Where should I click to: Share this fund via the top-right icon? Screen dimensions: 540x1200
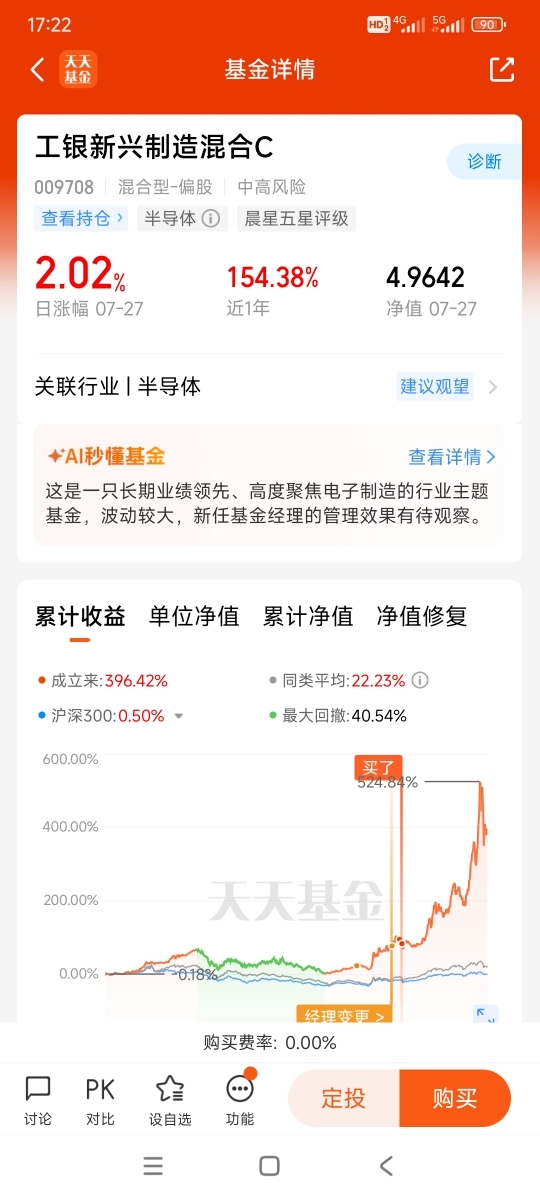coord(501,69)
